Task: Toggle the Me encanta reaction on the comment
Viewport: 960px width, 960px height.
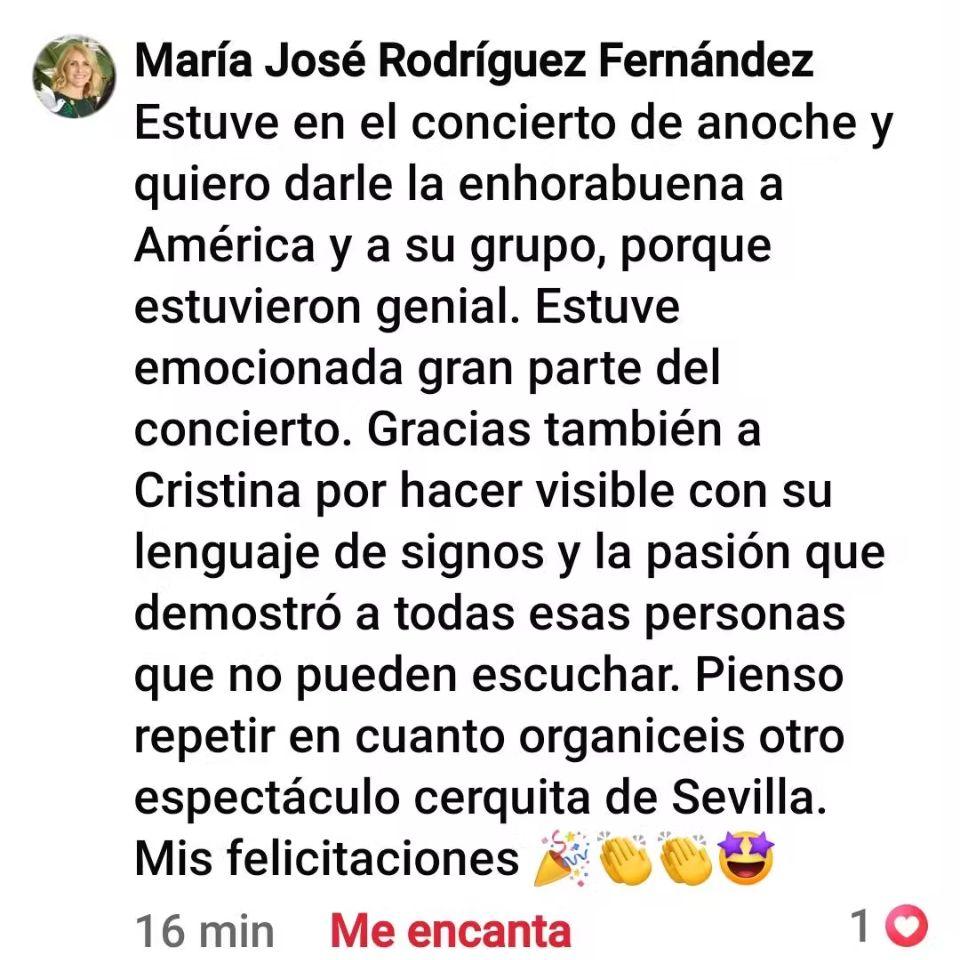Action: point(450,930)
